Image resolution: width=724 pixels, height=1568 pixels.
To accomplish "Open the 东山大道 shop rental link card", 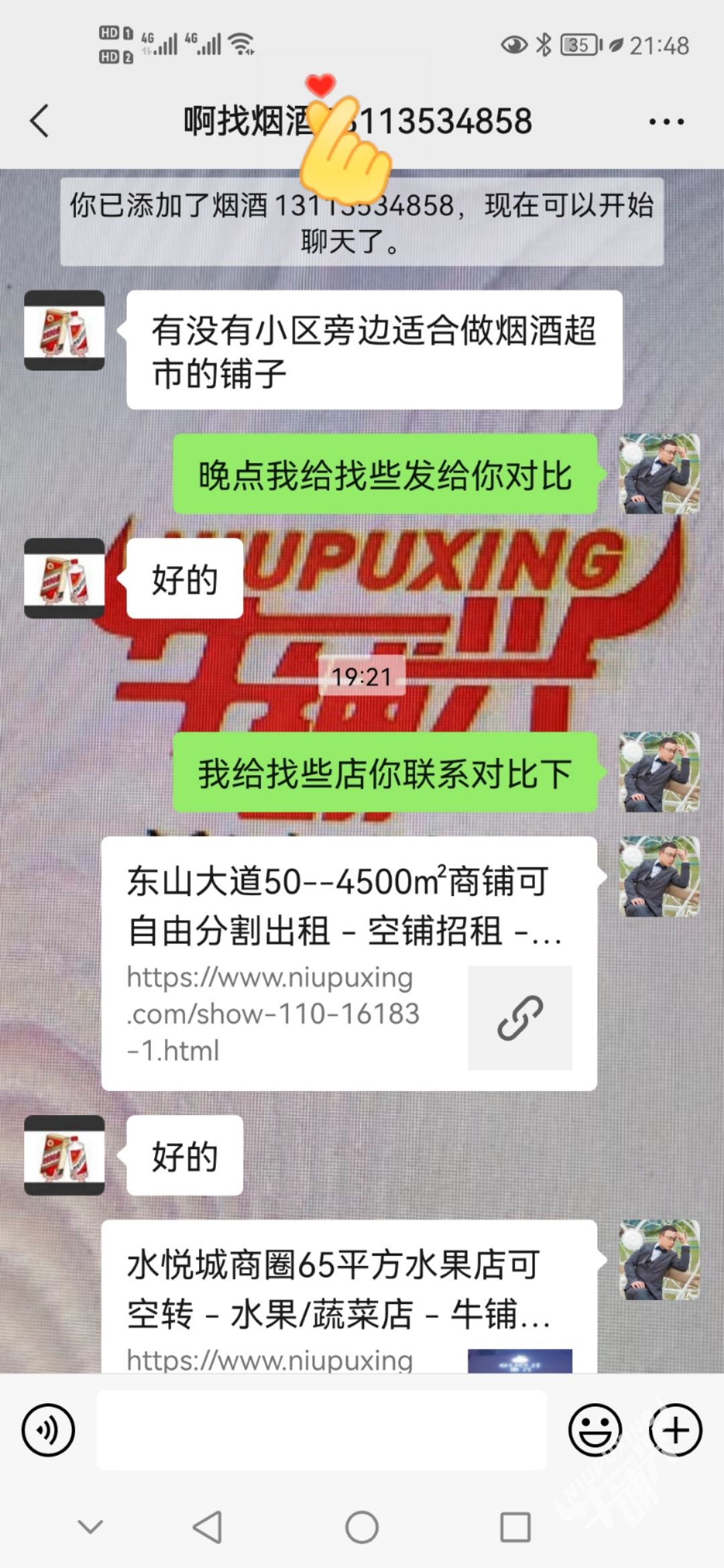I will pyautogui.click(x=349, y=962).
